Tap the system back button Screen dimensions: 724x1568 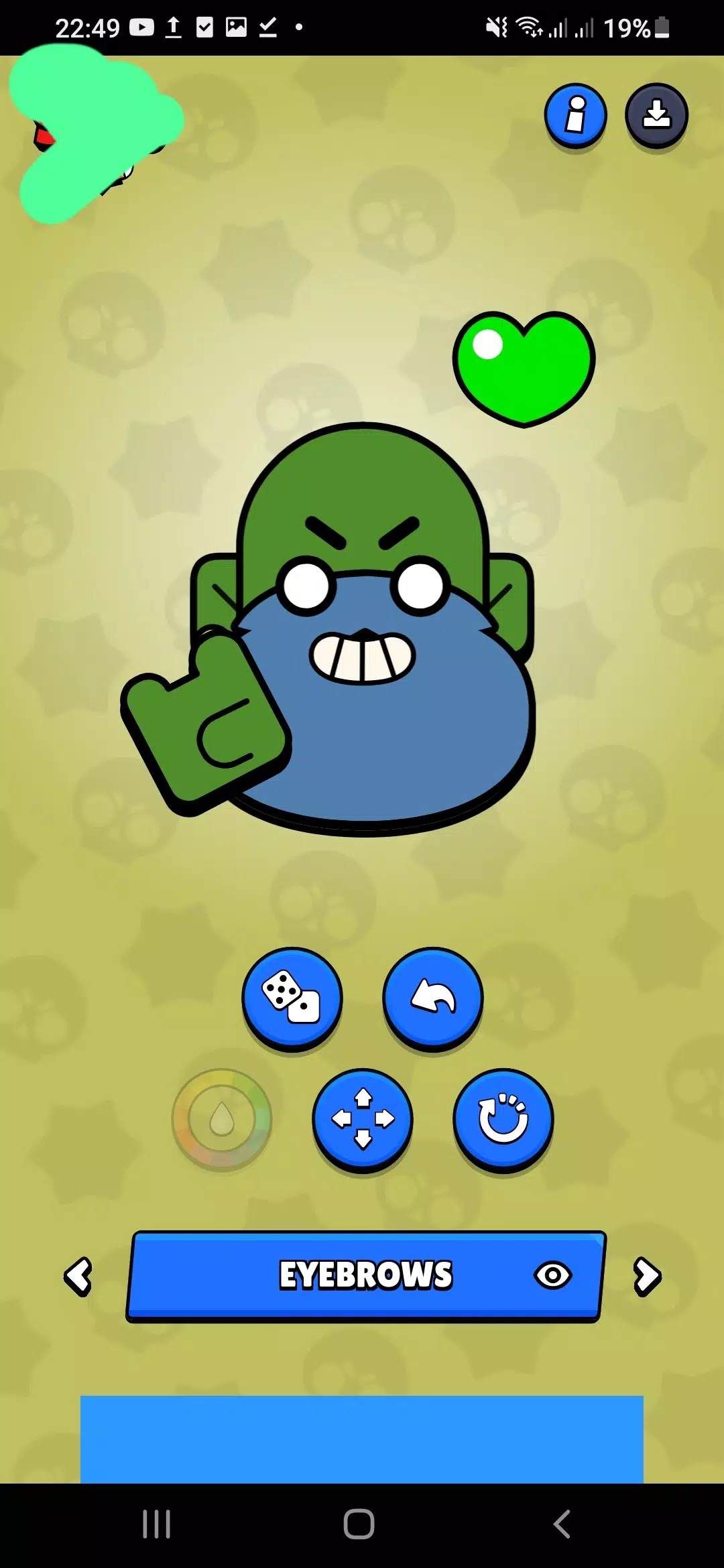click(562, 1524)
